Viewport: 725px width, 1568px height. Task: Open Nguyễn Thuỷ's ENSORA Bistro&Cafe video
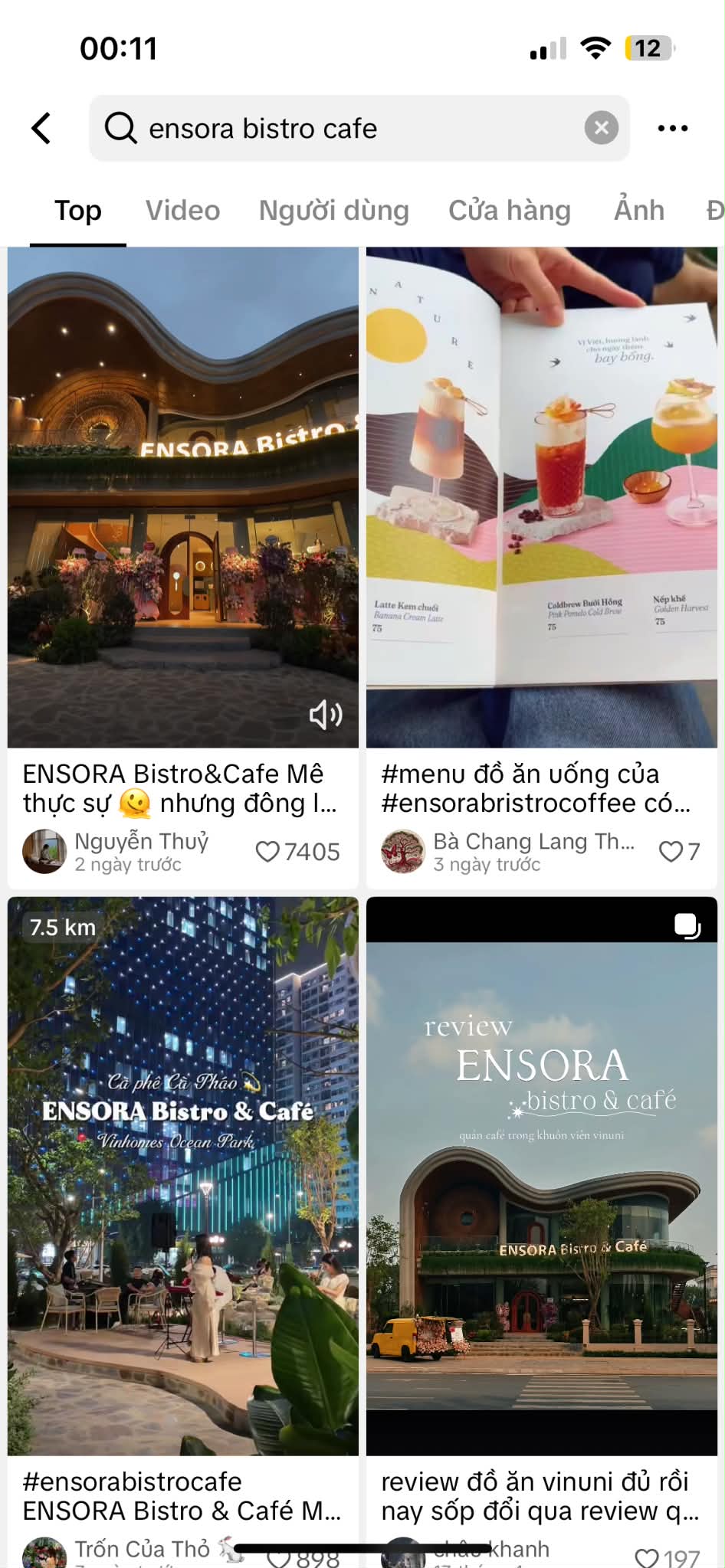coord(182,496)
